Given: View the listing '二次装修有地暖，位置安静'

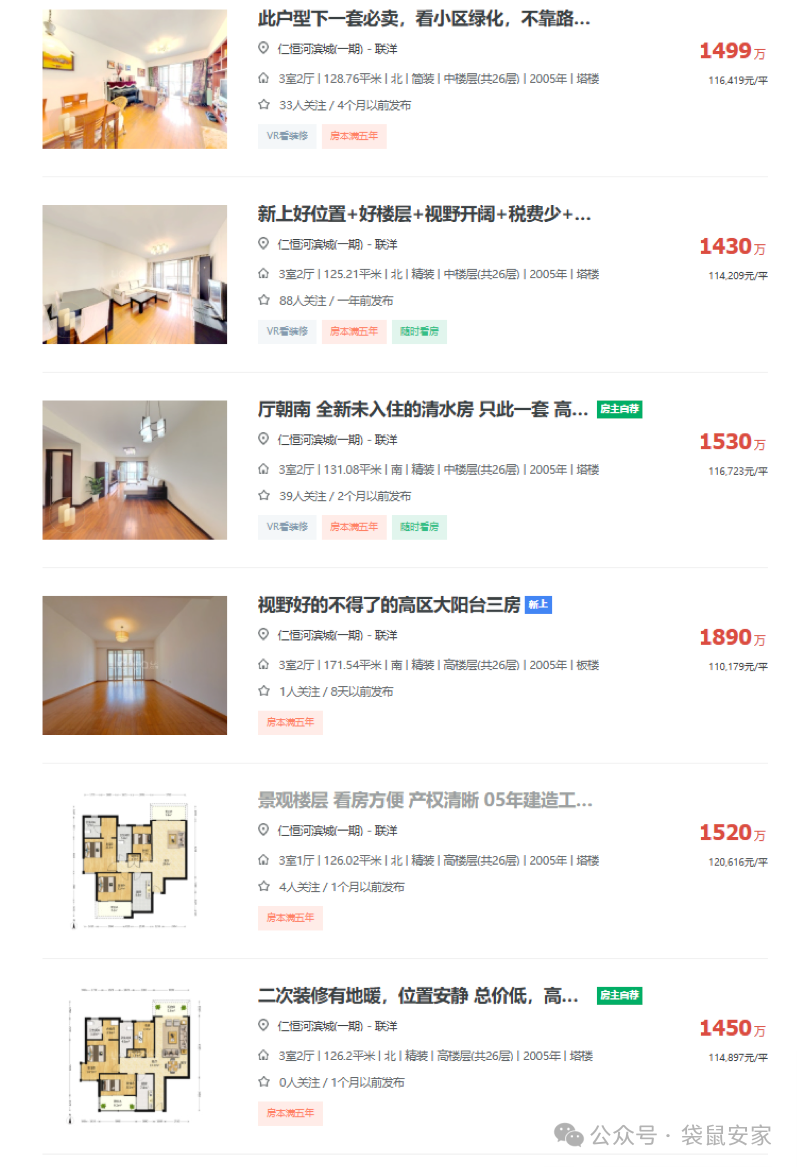Looking at the screenshot, I should point(418,996).
